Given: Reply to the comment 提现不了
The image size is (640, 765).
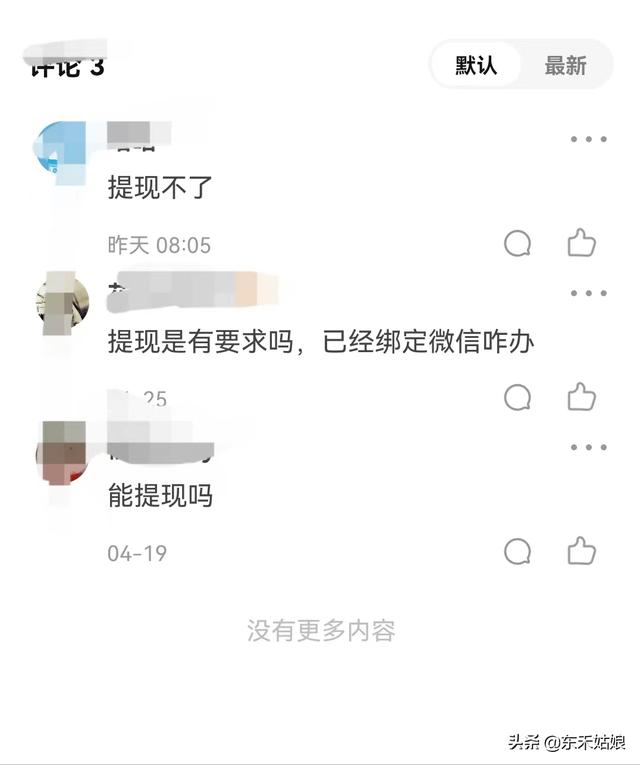Looking at the screenshot, I should 517,243.
